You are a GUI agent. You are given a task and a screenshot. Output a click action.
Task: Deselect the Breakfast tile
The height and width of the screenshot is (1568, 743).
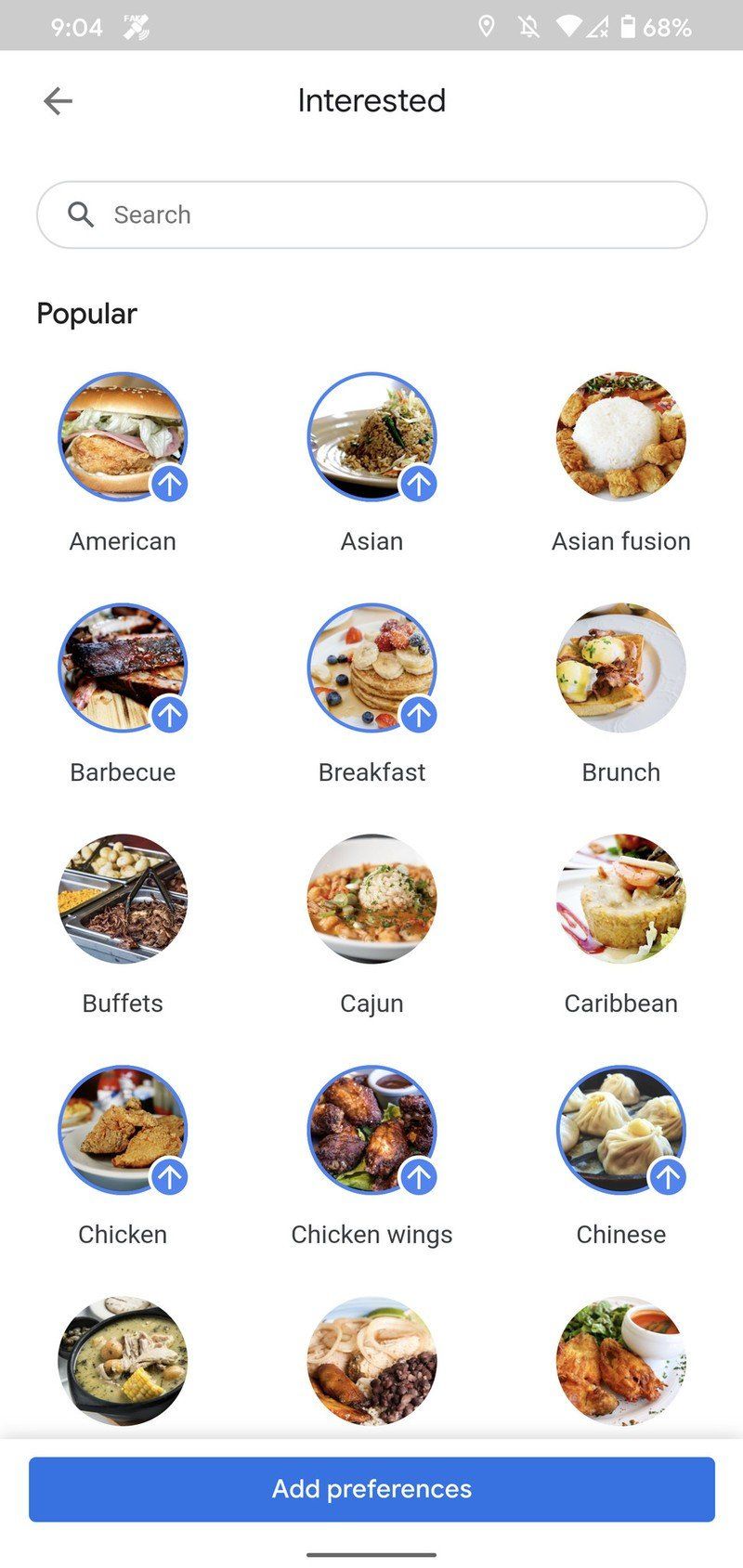click(371, 667)
